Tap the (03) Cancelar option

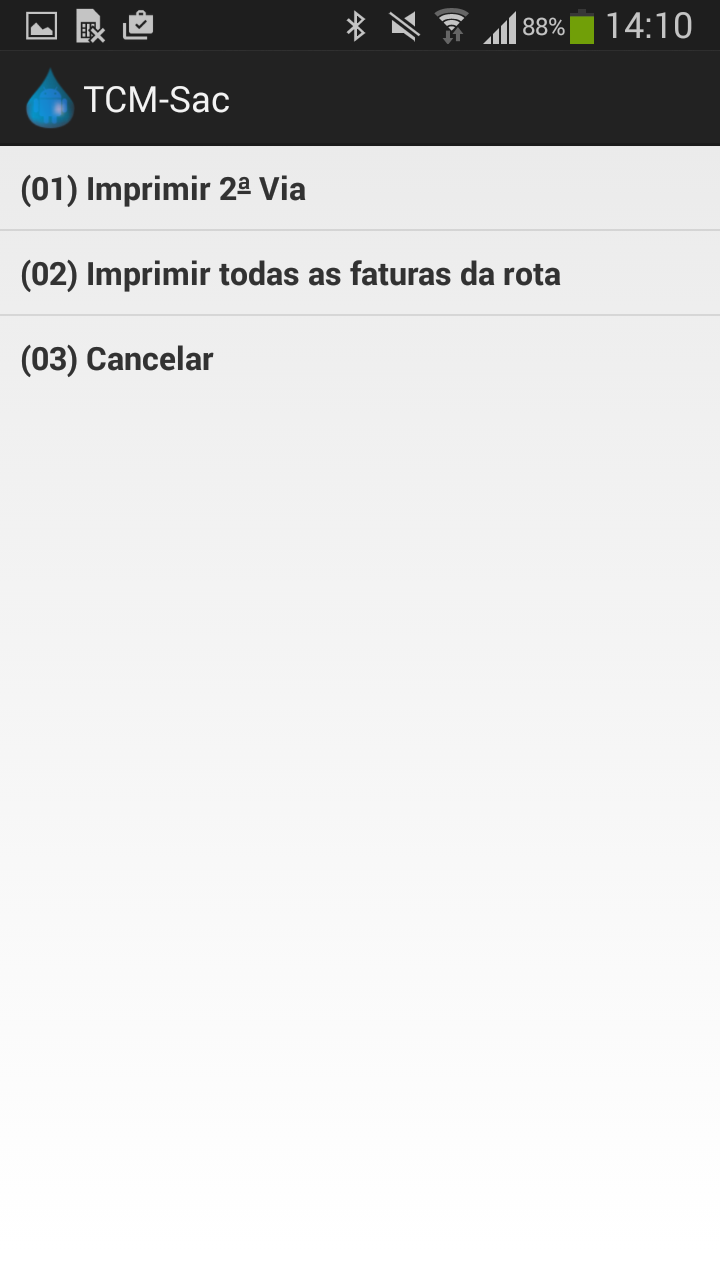pos(360,358)
